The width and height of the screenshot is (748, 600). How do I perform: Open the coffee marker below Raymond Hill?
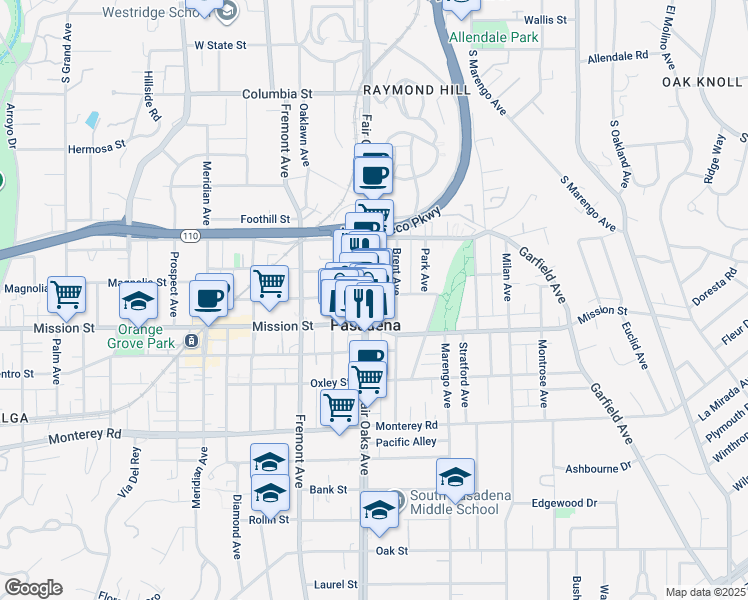374,176
